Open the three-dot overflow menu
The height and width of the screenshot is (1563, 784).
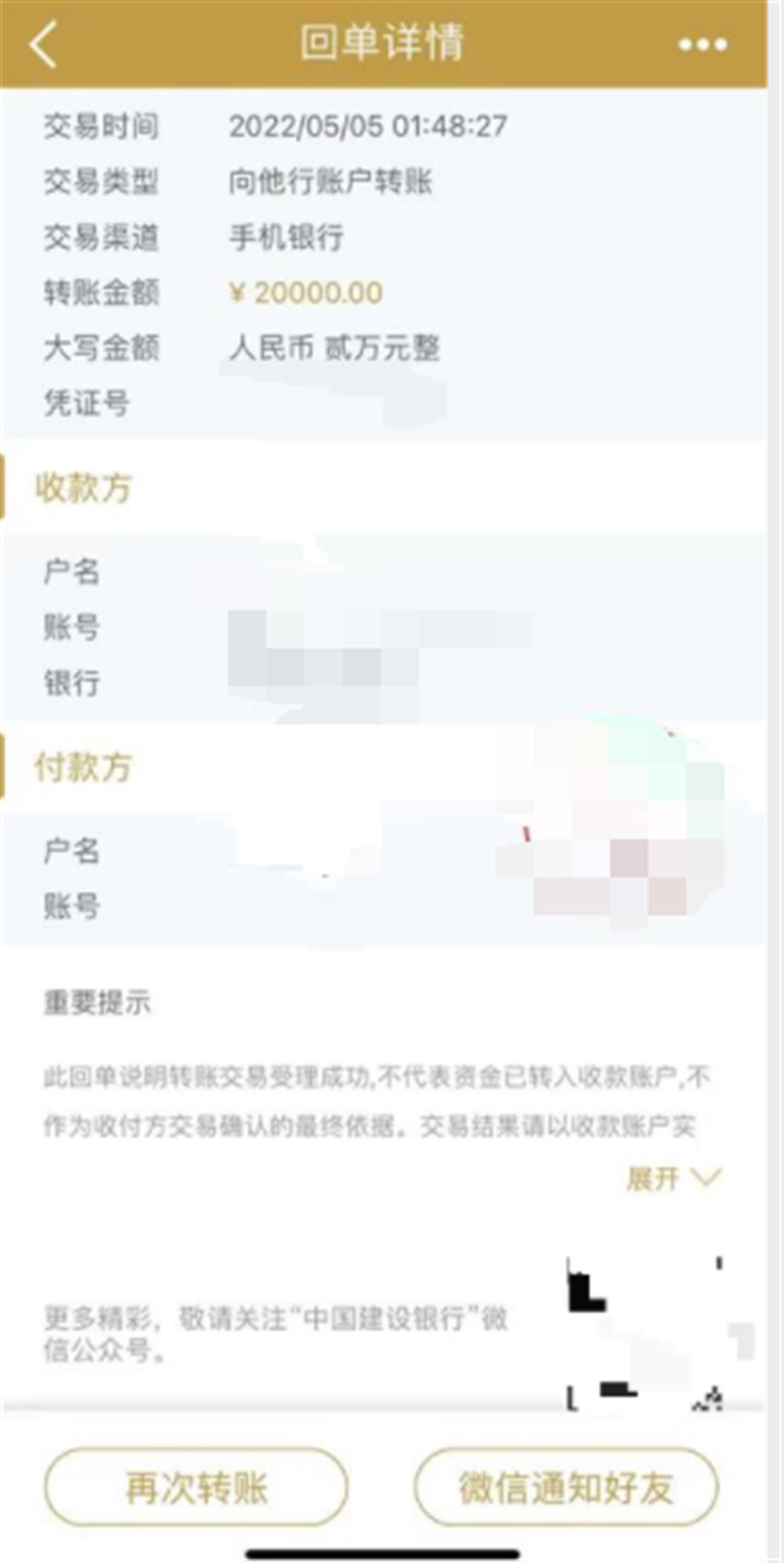pos(702,44)
